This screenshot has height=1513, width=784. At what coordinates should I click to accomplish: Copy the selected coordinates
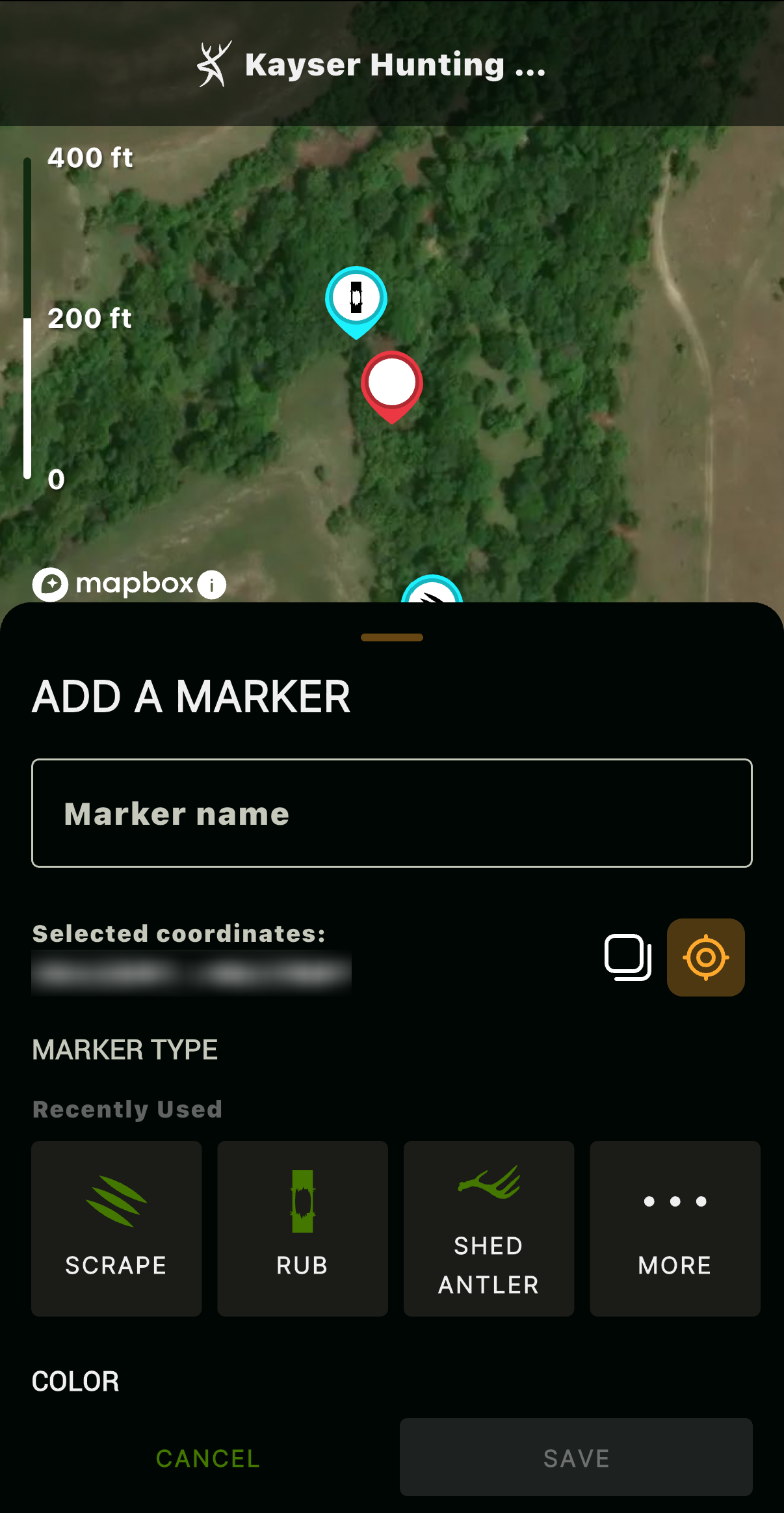point(628,957)
